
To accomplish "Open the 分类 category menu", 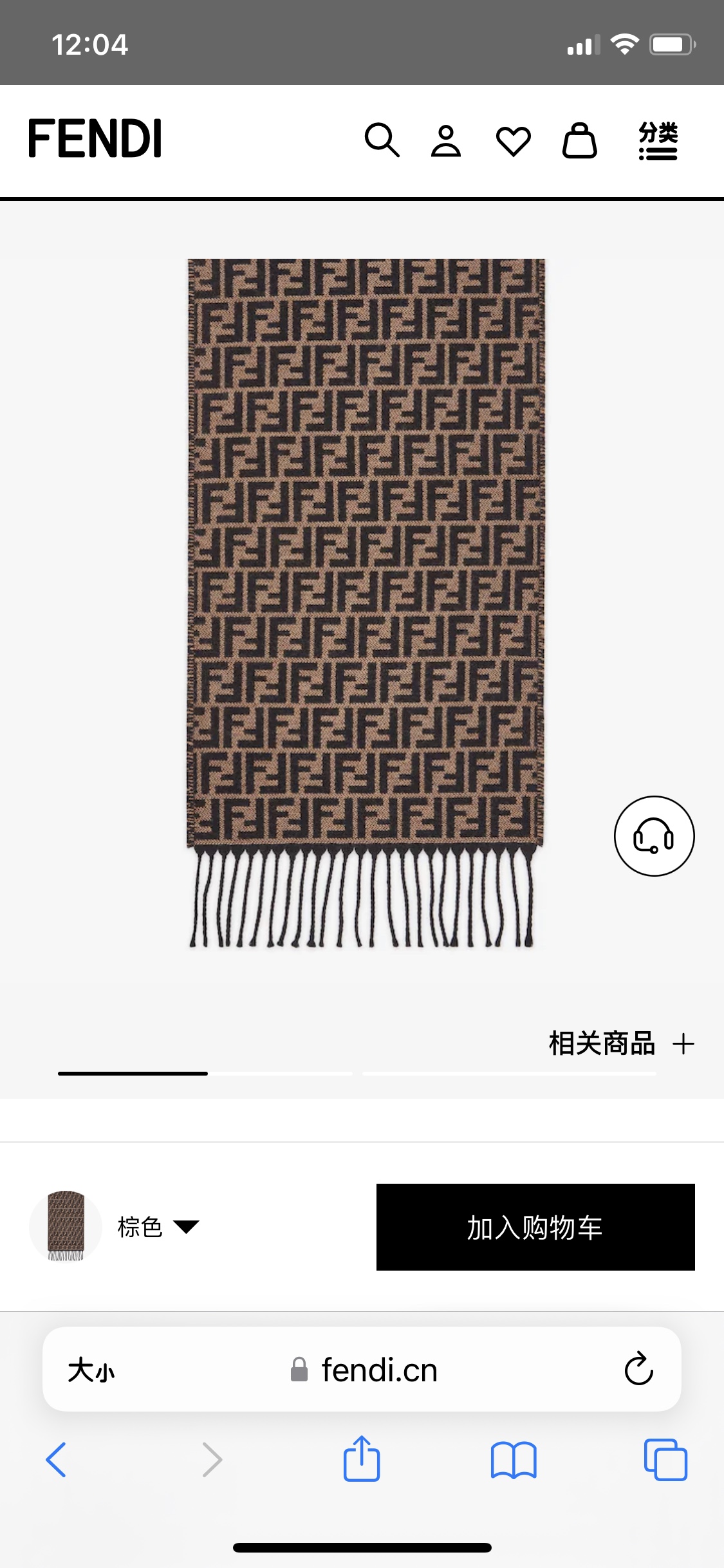I will [x=658, y=140].
